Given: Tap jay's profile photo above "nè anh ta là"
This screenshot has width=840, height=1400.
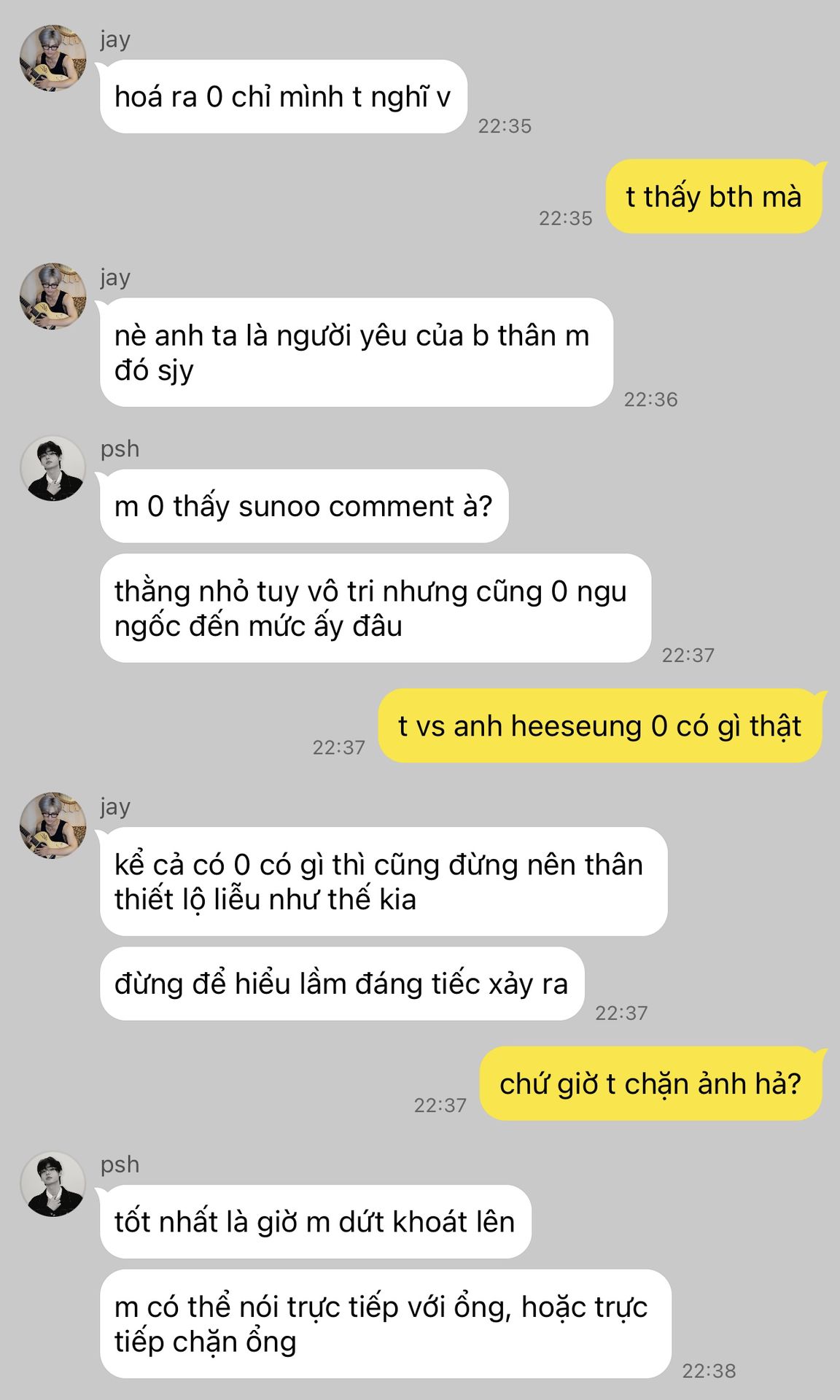Looking at the screenshot, I should click(x=52, y=297).
